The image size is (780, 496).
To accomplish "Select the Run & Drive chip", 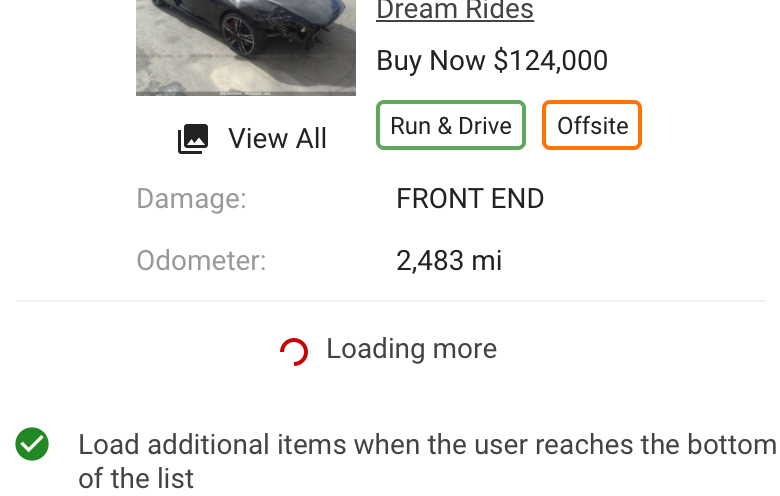I will coord(451,126).
